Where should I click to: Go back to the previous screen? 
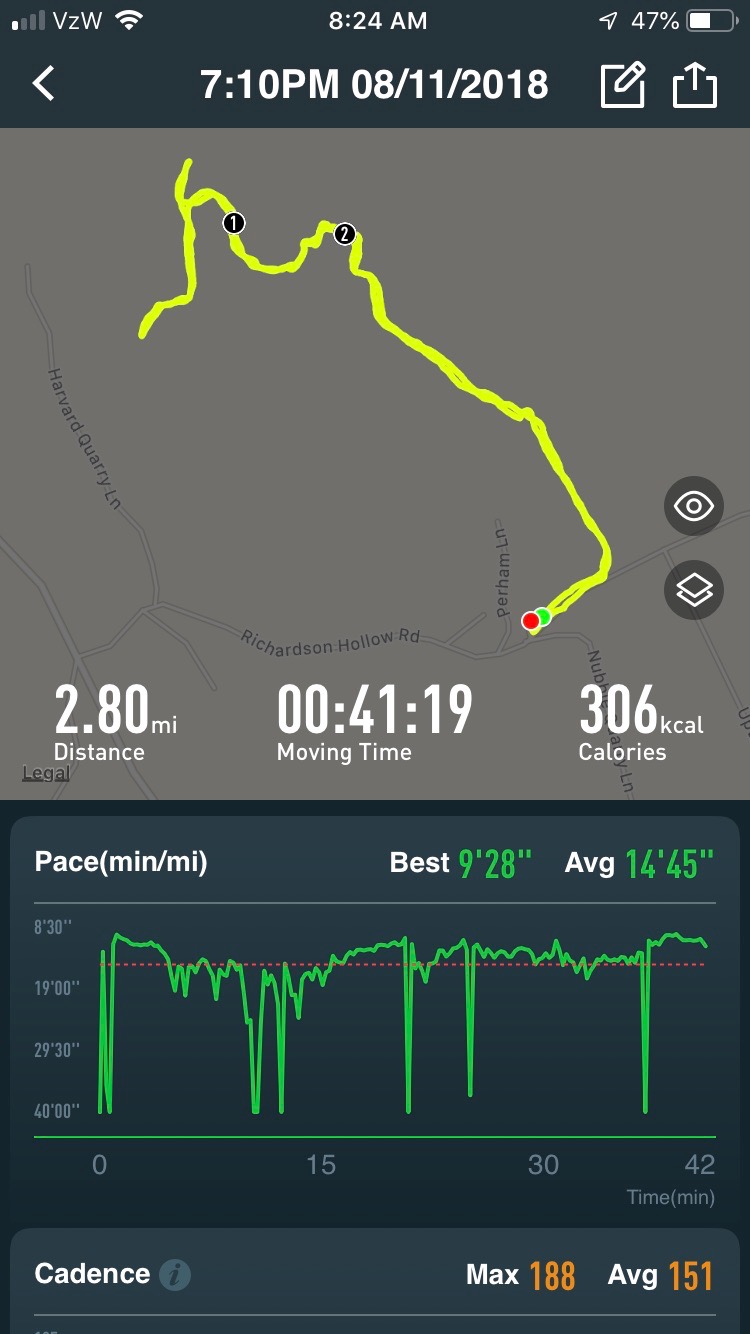tap(44, 84)
